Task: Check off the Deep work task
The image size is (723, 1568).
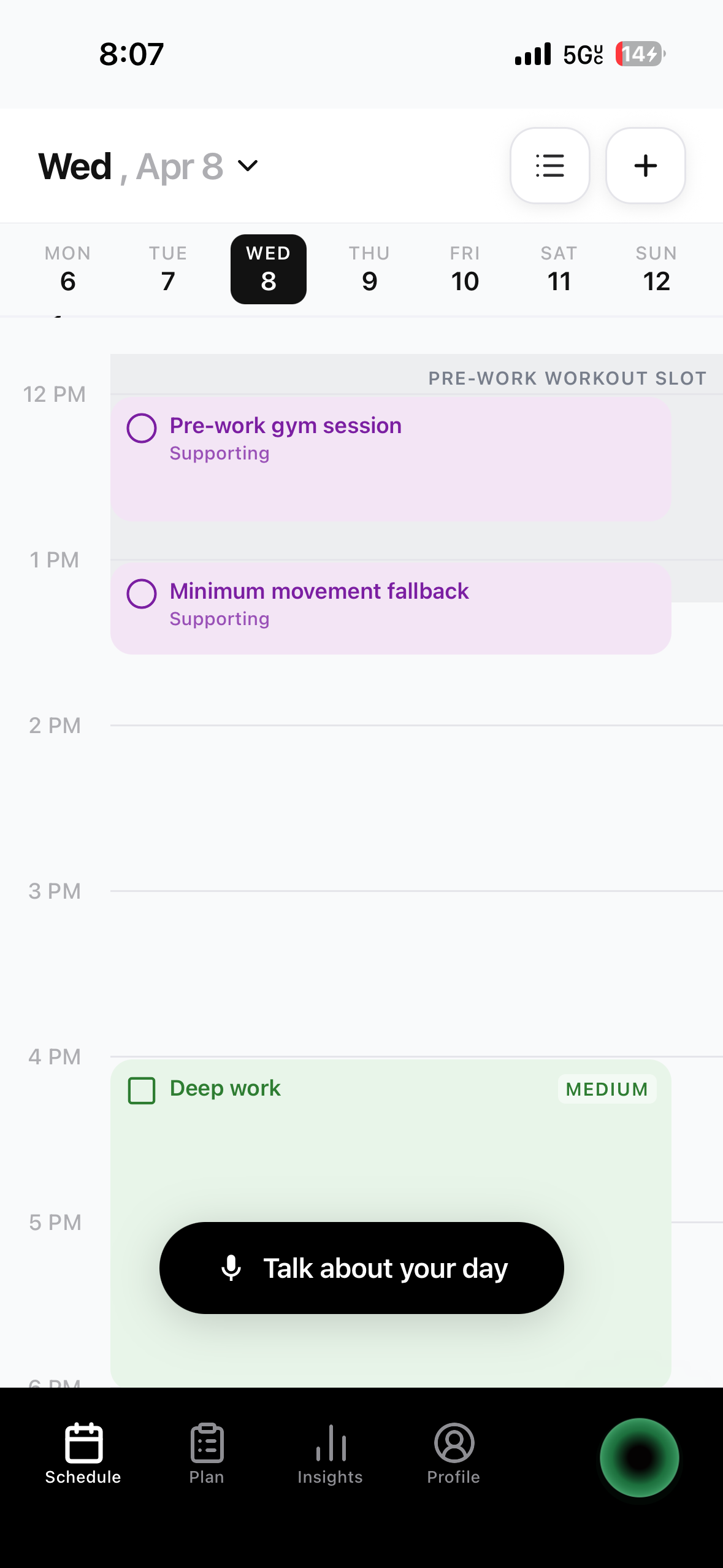Action: [142, 1090]
